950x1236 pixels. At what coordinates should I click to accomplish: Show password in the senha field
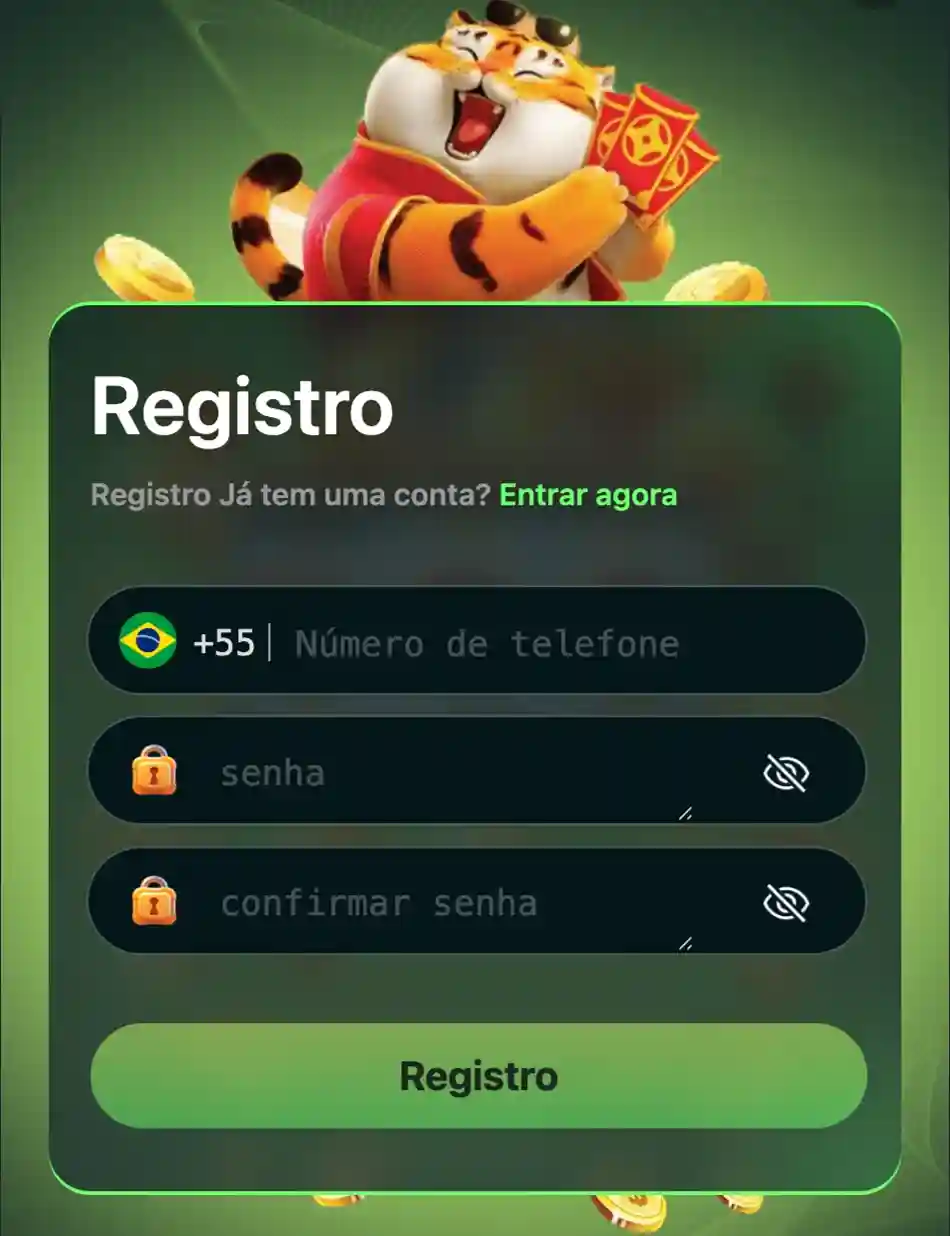(x=786, y=773)
